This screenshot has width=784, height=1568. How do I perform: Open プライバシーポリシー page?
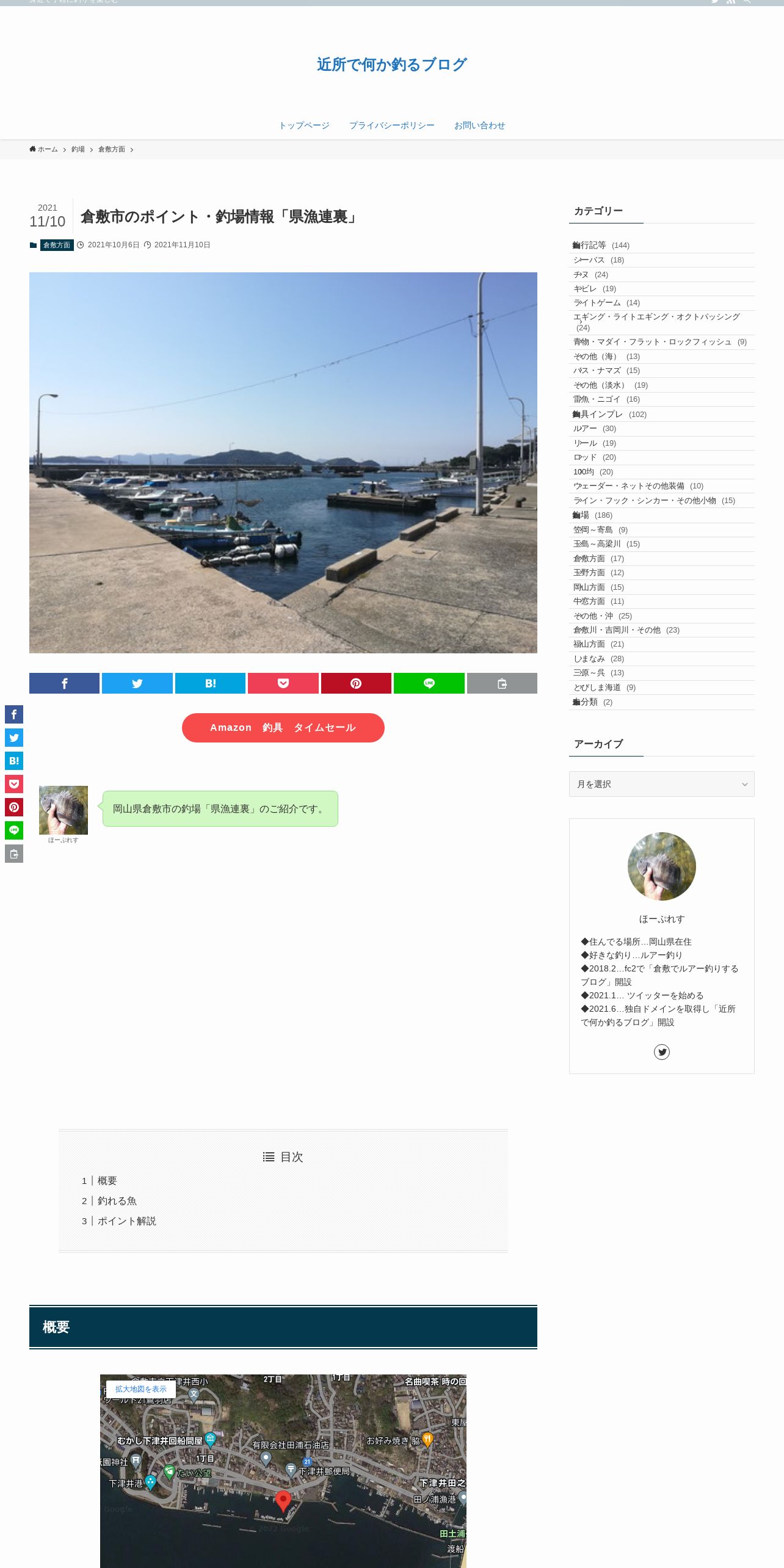391,125
